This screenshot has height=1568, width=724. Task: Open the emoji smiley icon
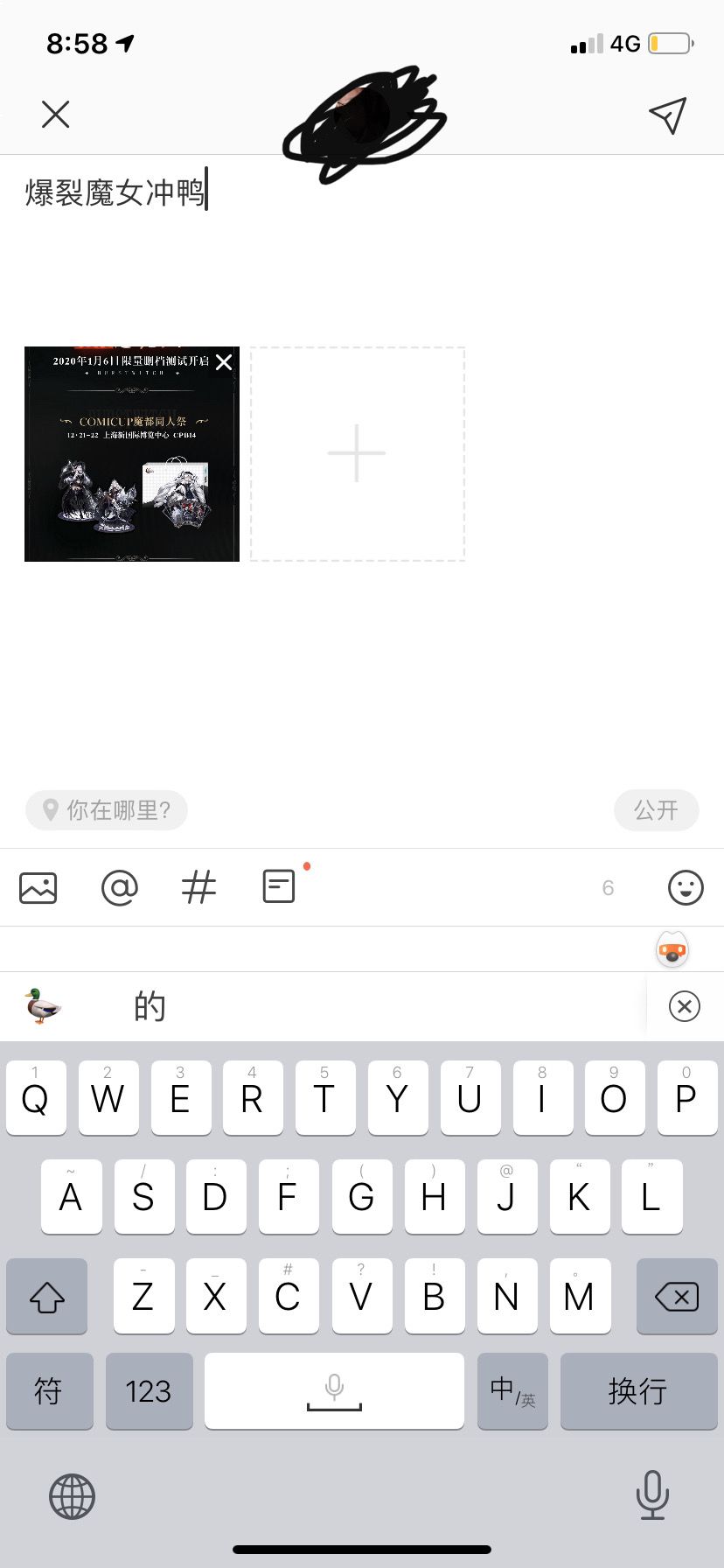point(686,888)
